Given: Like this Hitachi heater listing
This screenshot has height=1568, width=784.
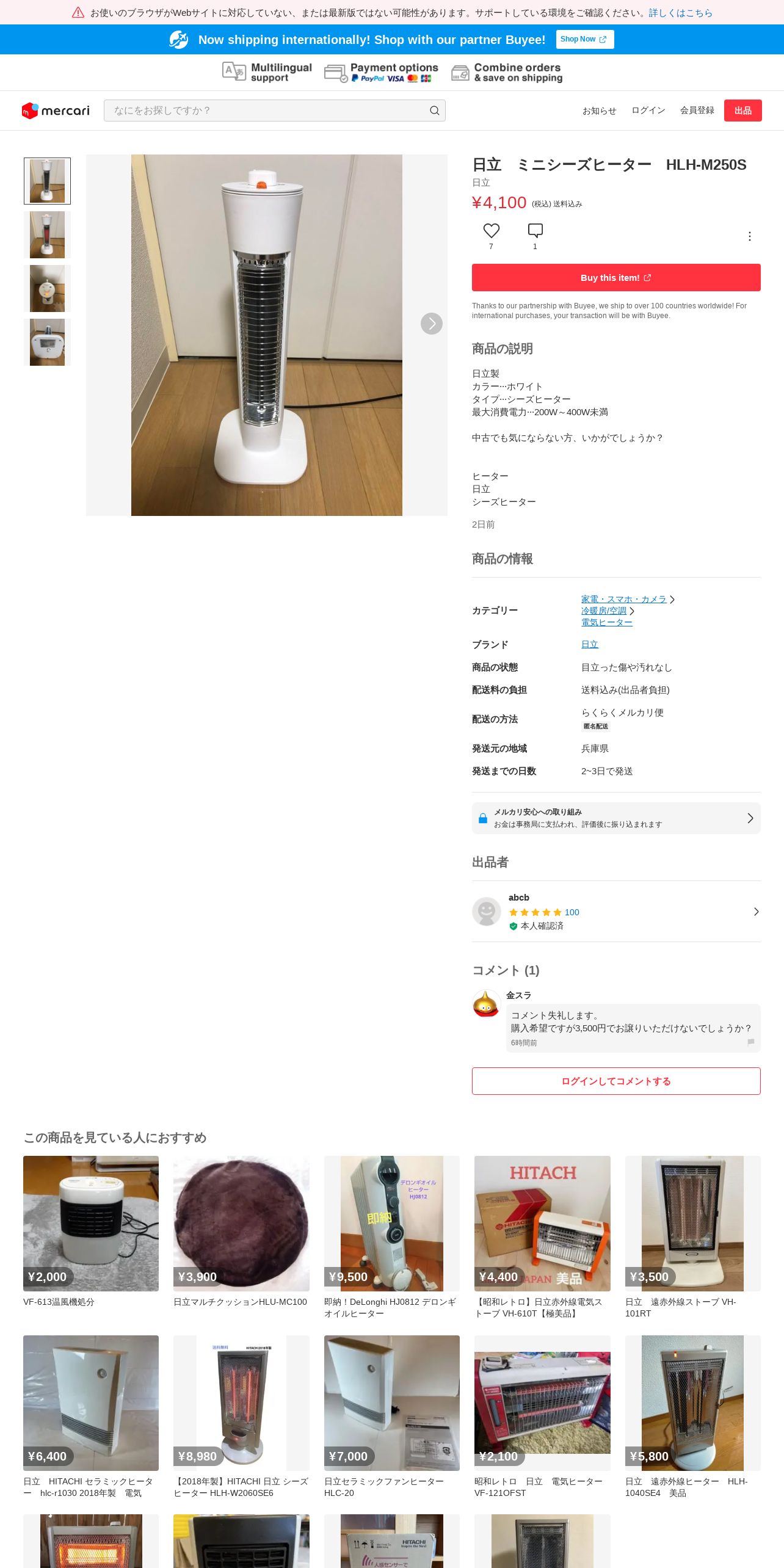Looking at the screenshot, I should [x=491, y=231].
